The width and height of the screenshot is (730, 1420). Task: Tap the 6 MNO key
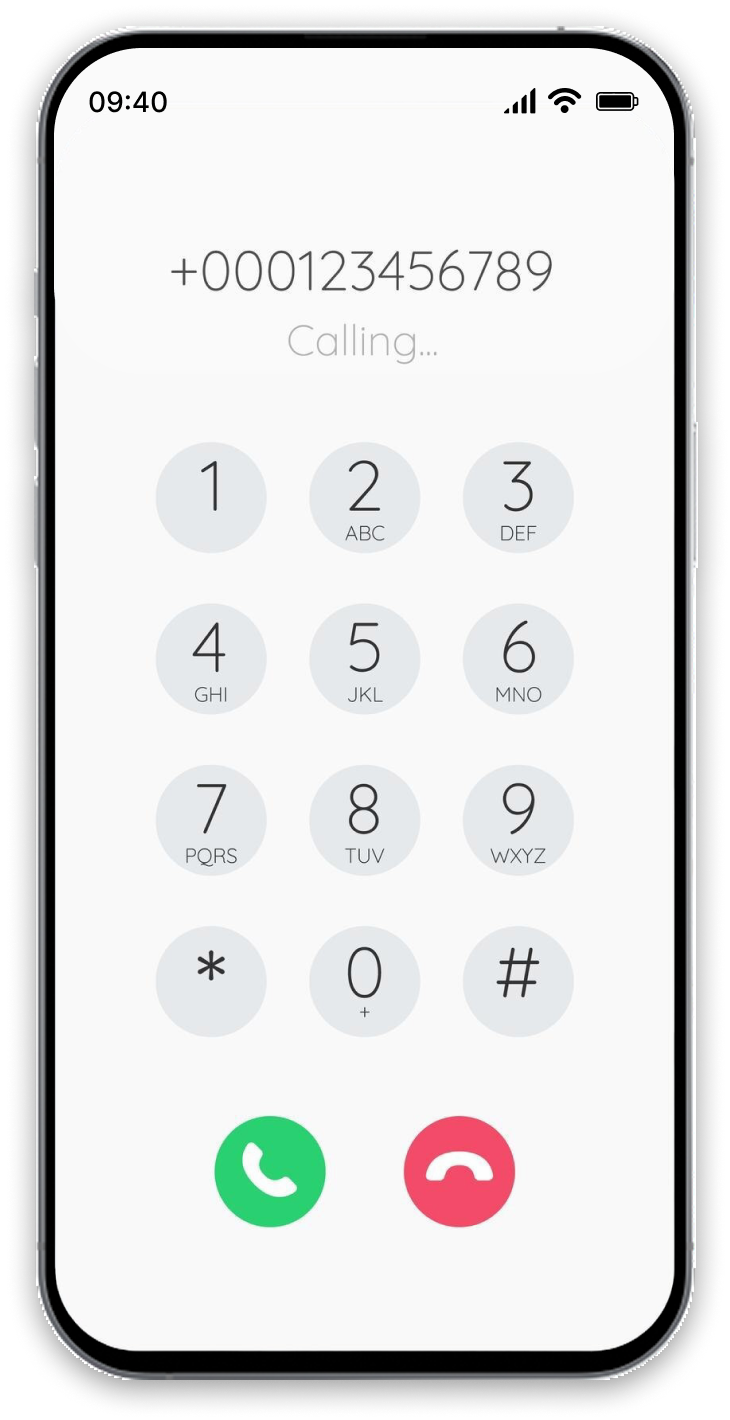(518, 658)
